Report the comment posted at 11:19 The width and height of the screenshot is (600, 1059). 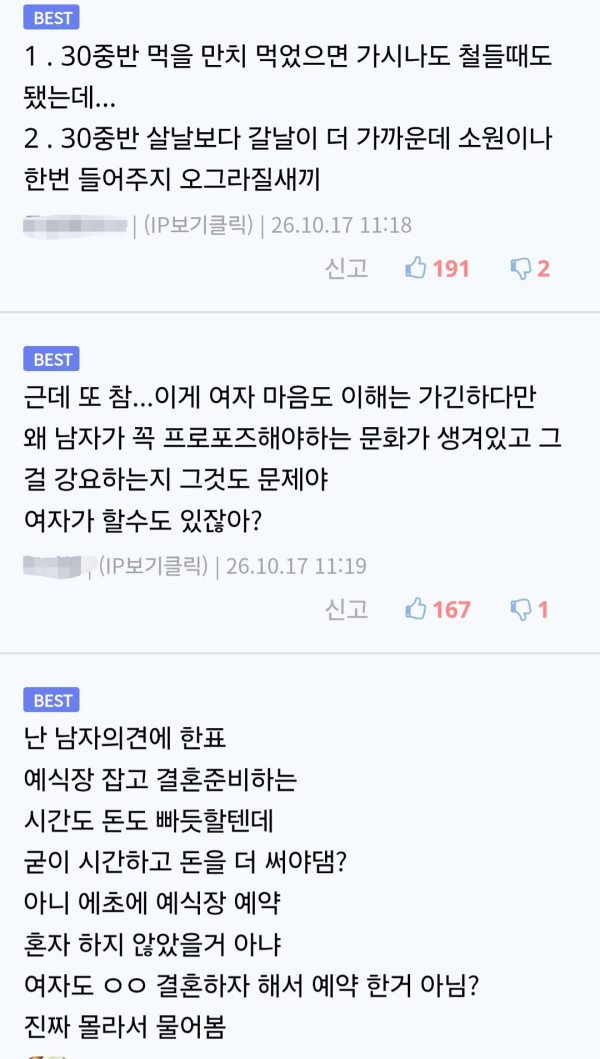coord(346,610)
